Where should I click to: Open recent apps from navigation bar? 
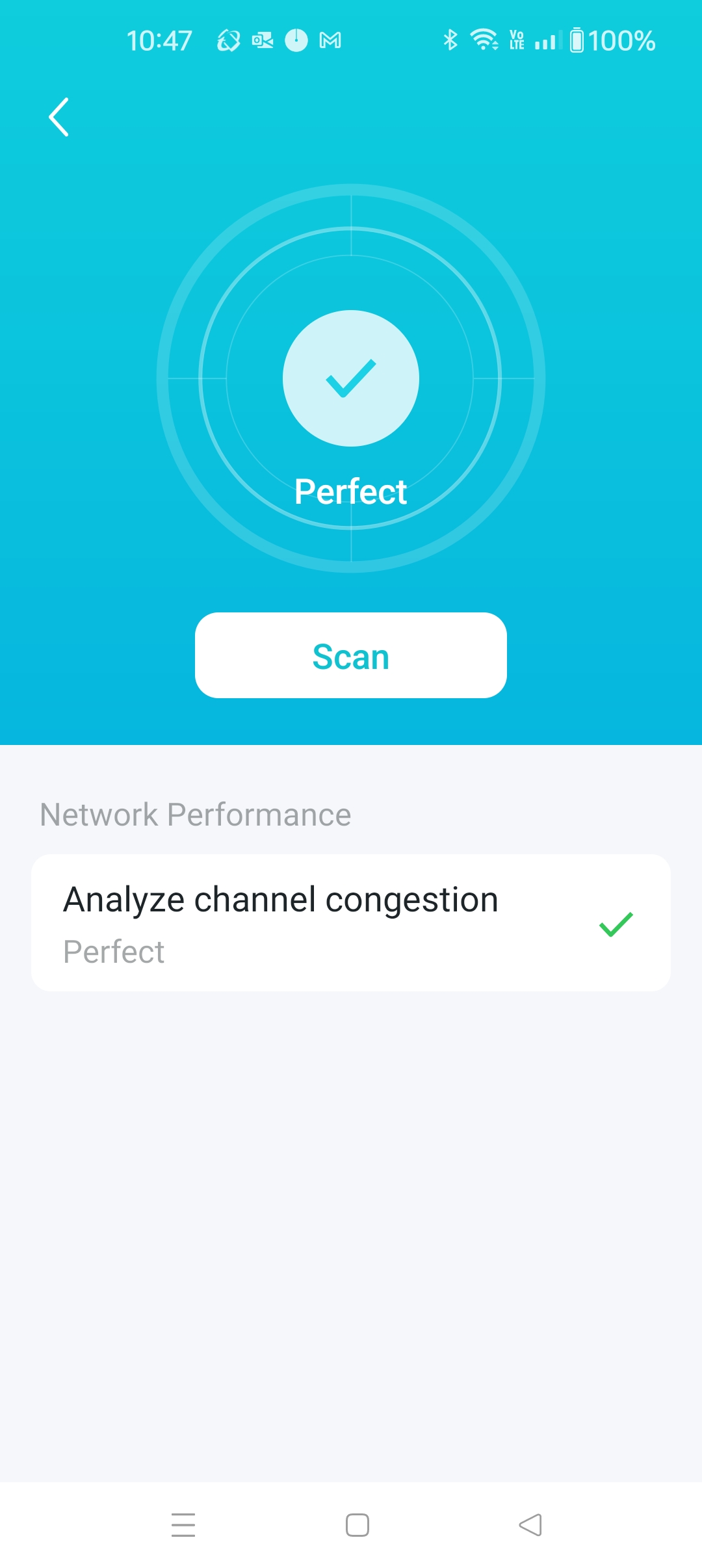[x=183, y=1524]
